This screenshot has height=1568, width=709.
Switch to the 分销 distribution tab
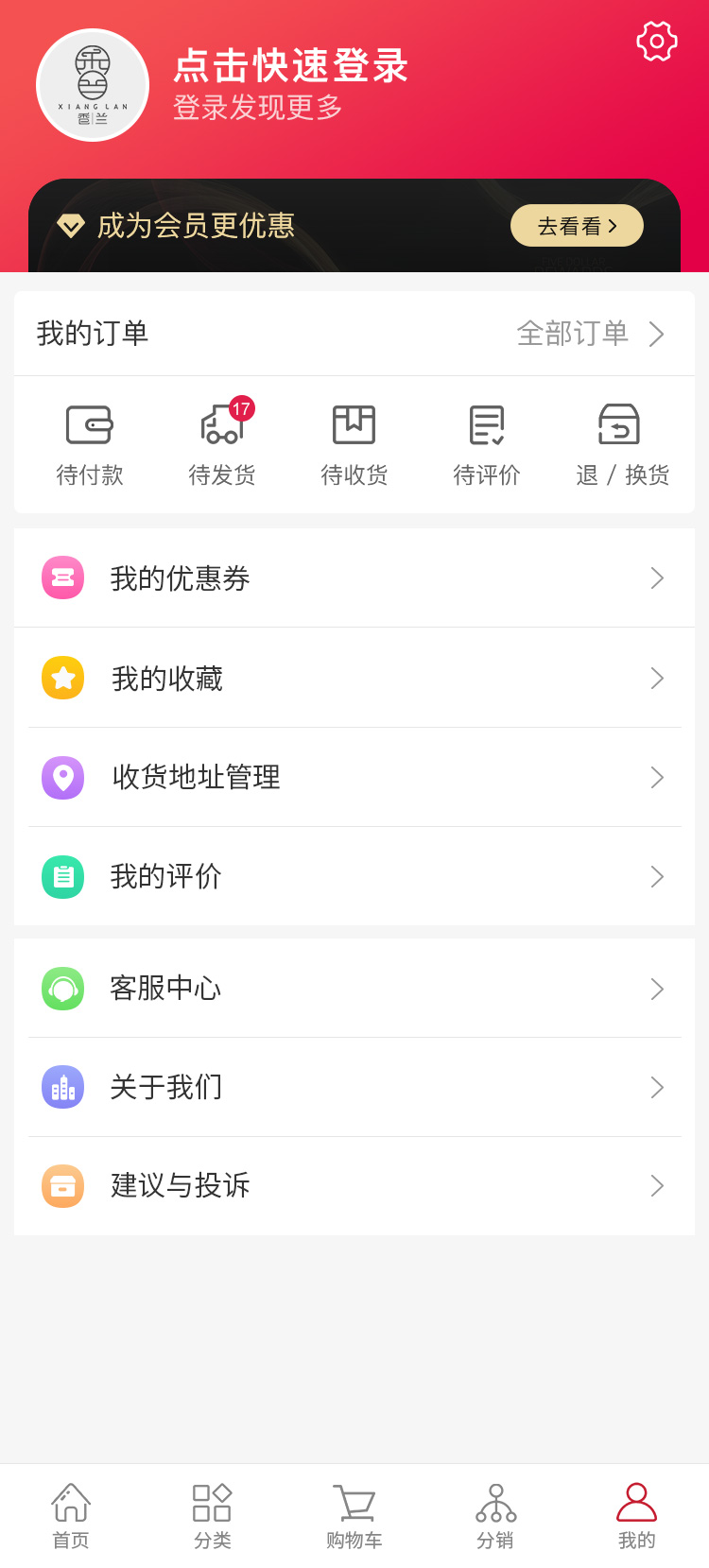495,1516
